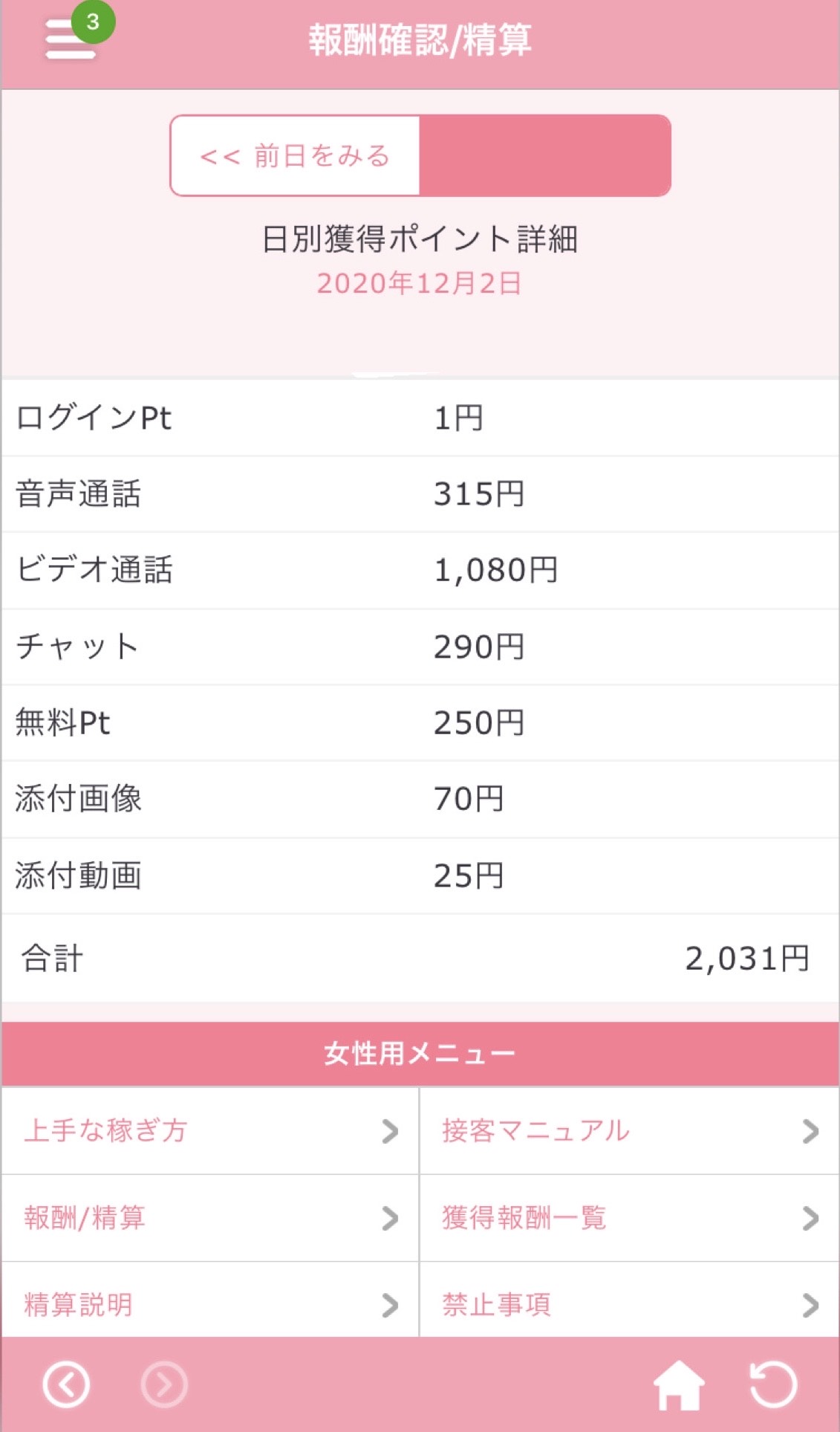The width and height of the screenshot is (840, 1432).
Task: Open 獲得報酬一覧 menu item
Action: [x=629, y=1218]
